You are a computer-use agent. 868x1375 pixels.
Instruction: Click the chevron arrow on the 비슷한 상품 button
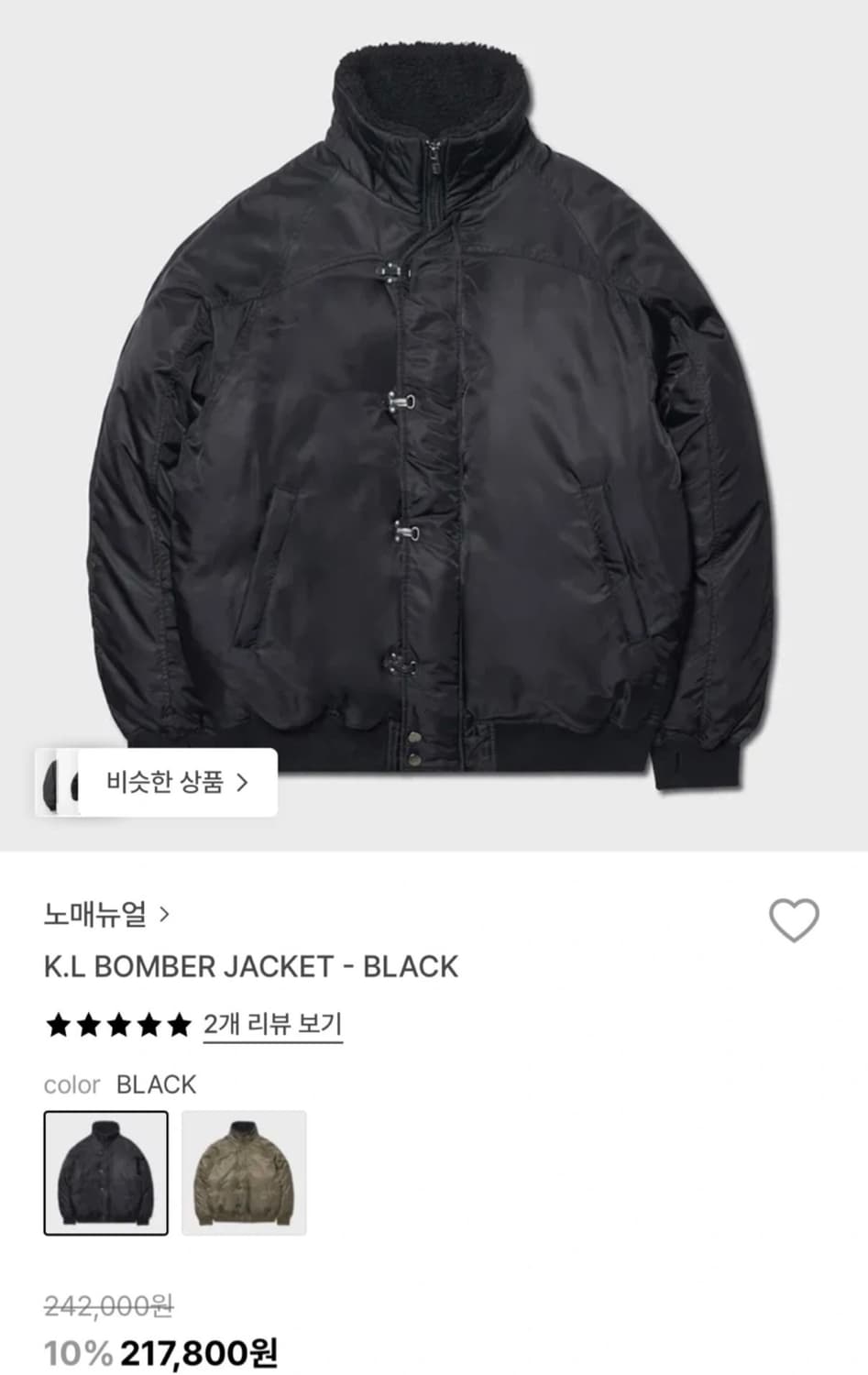(244, 781)
